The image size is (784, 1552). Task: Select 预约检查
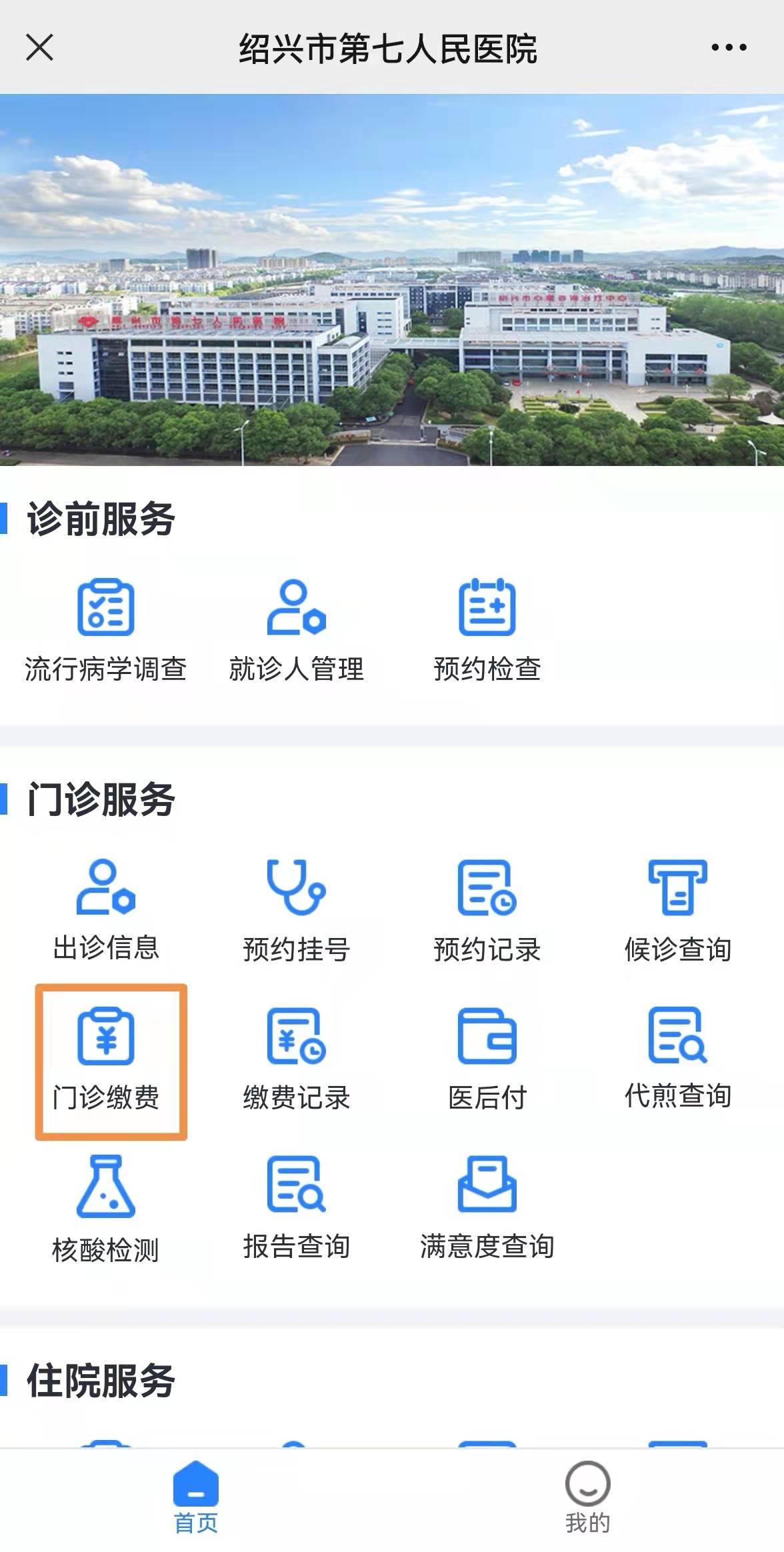(487, 630)
